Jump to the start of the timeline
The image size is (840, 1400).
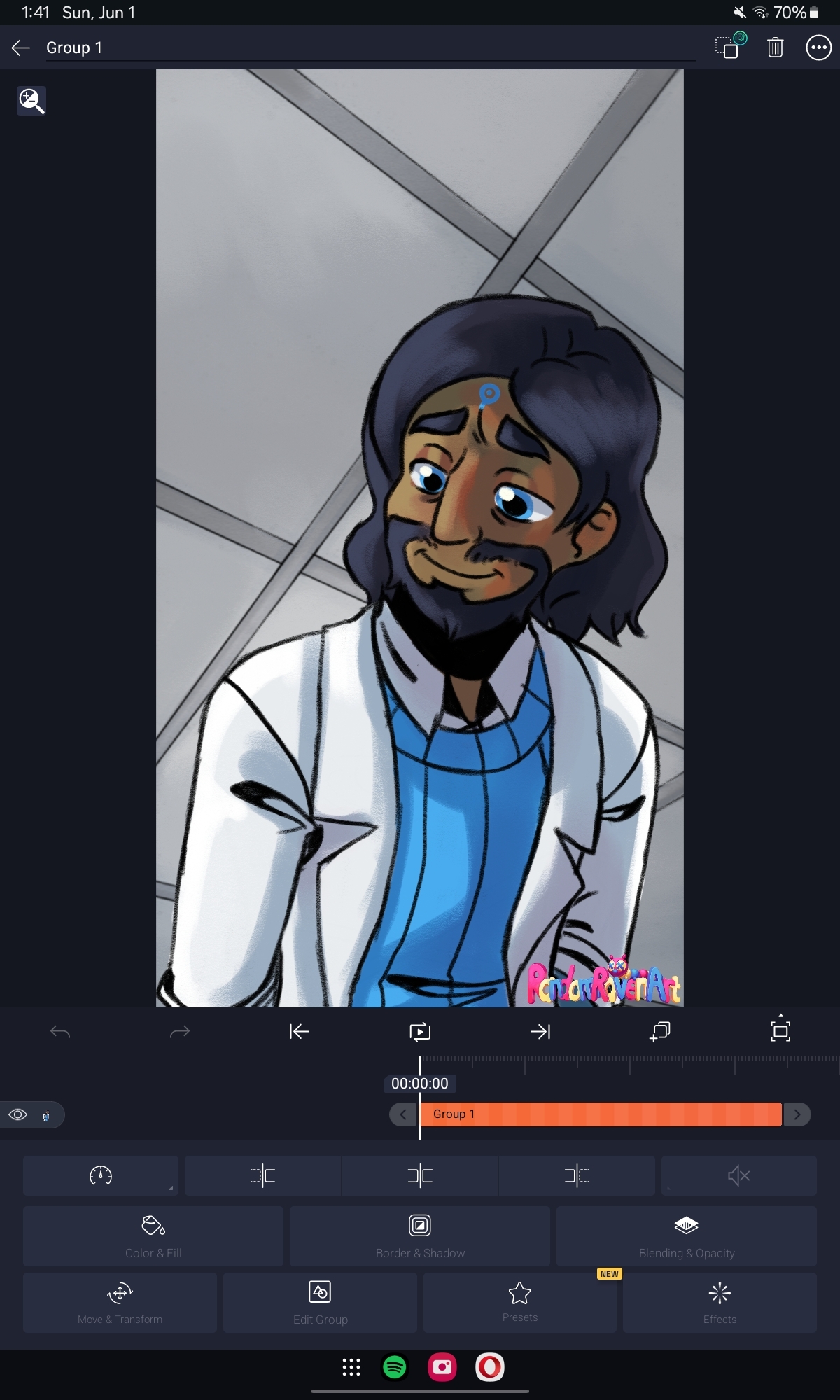[x=300, y=1031]
